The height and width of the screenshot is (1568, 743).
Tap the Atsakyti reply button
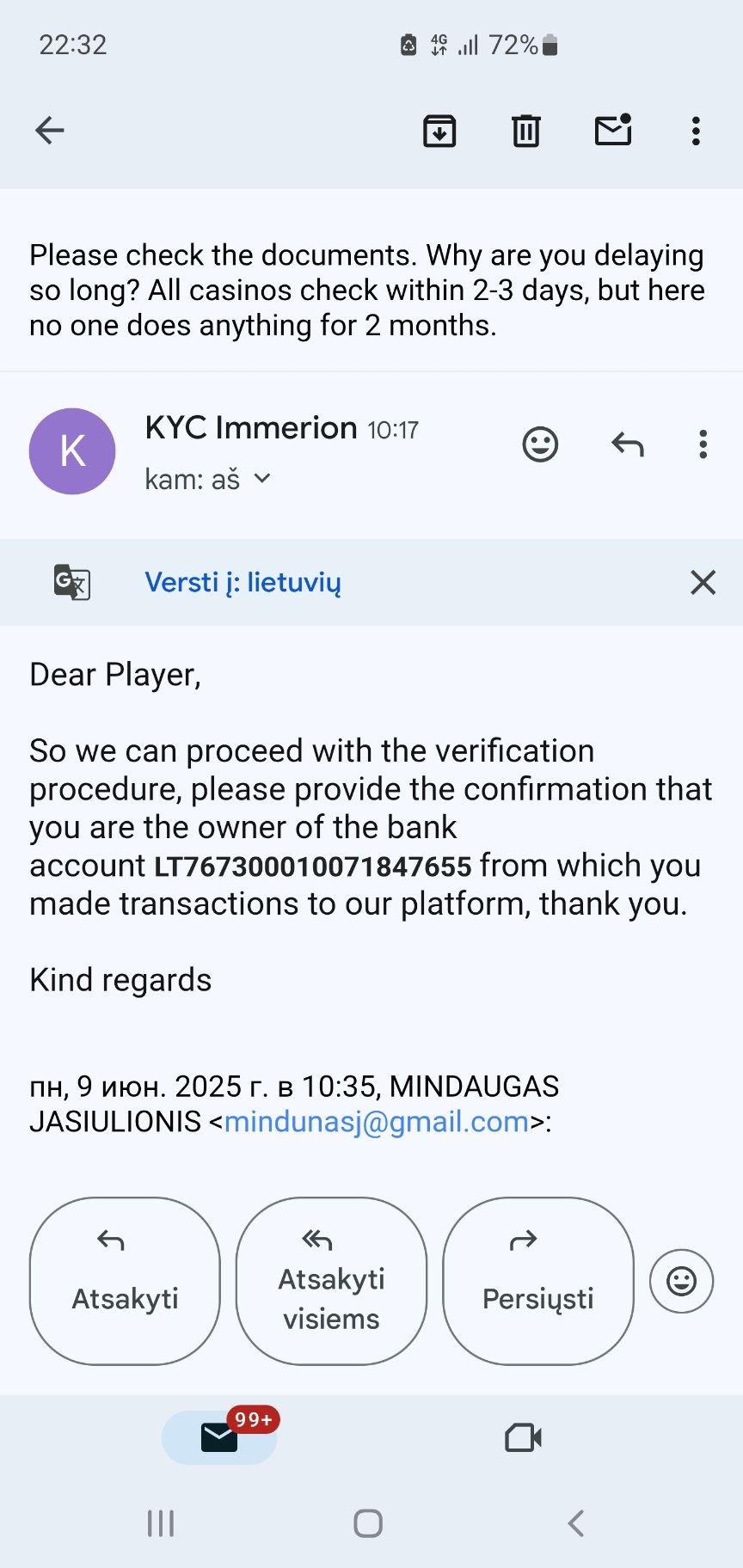coord(125,1281)
